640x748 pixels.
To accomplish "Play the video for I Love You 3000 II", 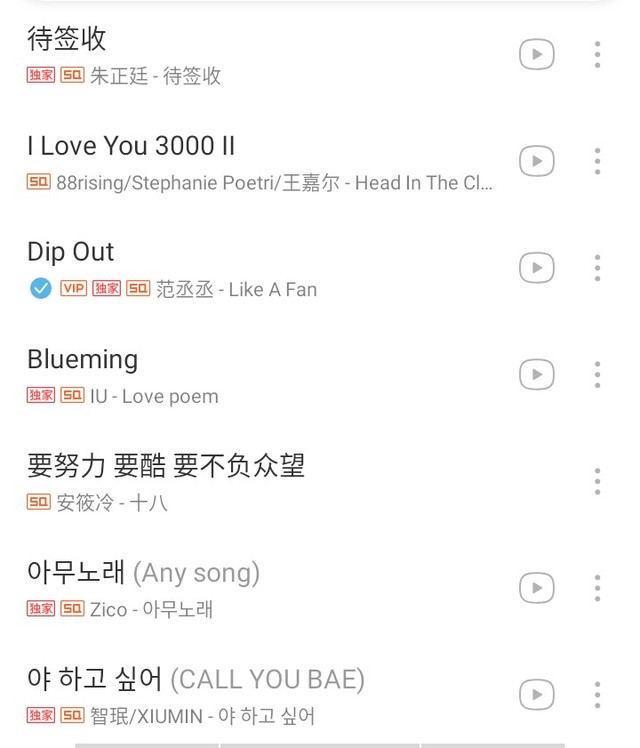I will (x=537, y=161).
